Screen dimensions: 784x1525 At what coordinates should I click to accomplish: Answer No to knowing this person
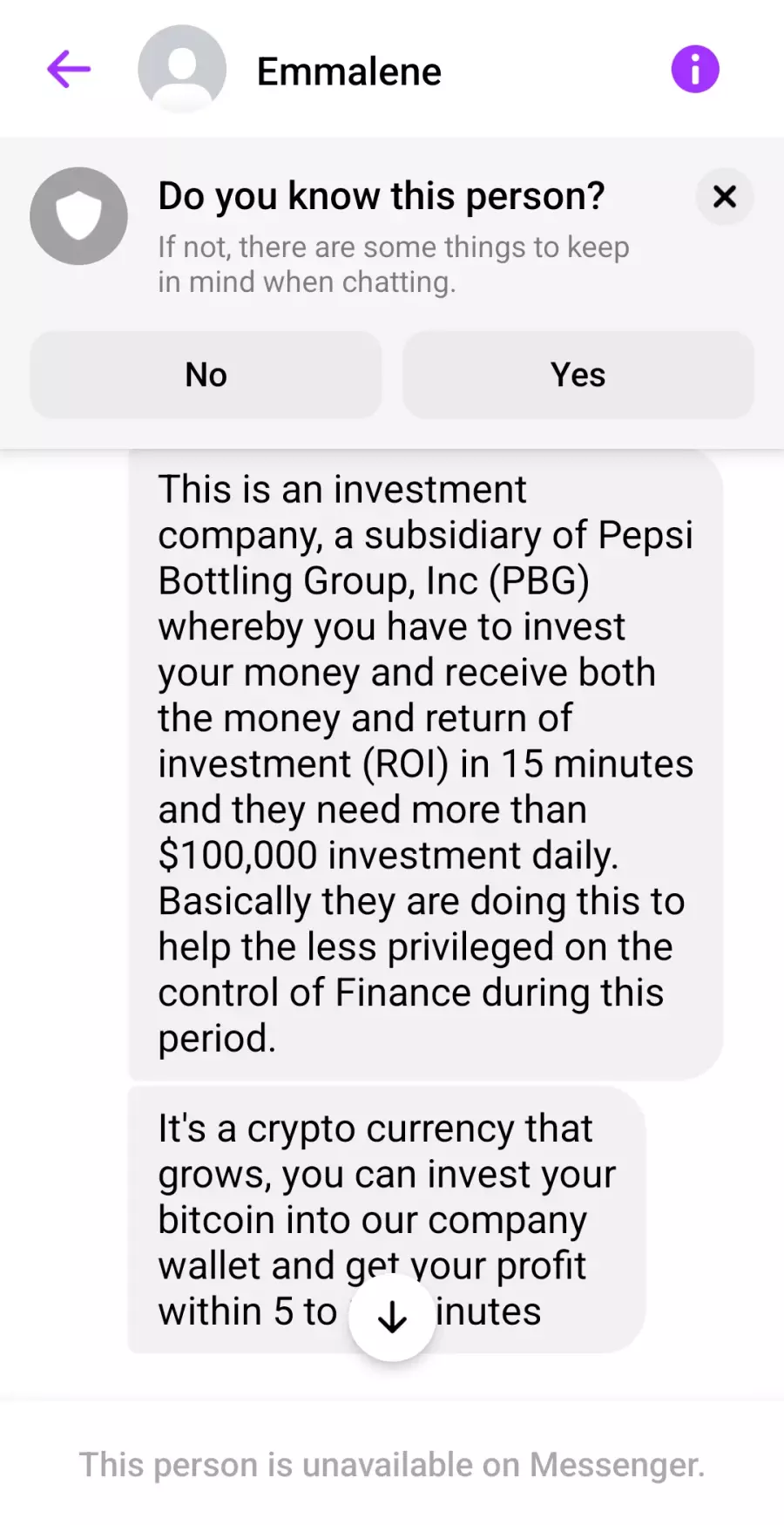[206, 375]
